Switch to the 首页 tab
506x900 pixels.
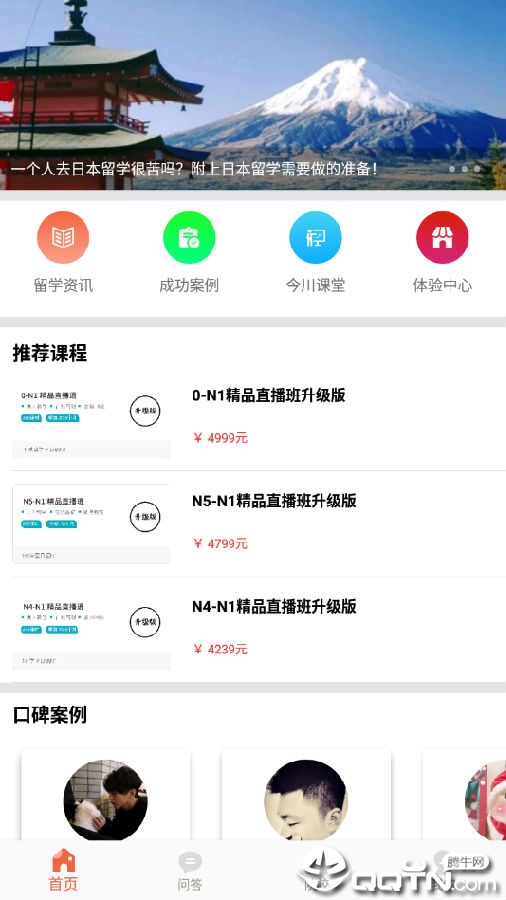(63, 870)
